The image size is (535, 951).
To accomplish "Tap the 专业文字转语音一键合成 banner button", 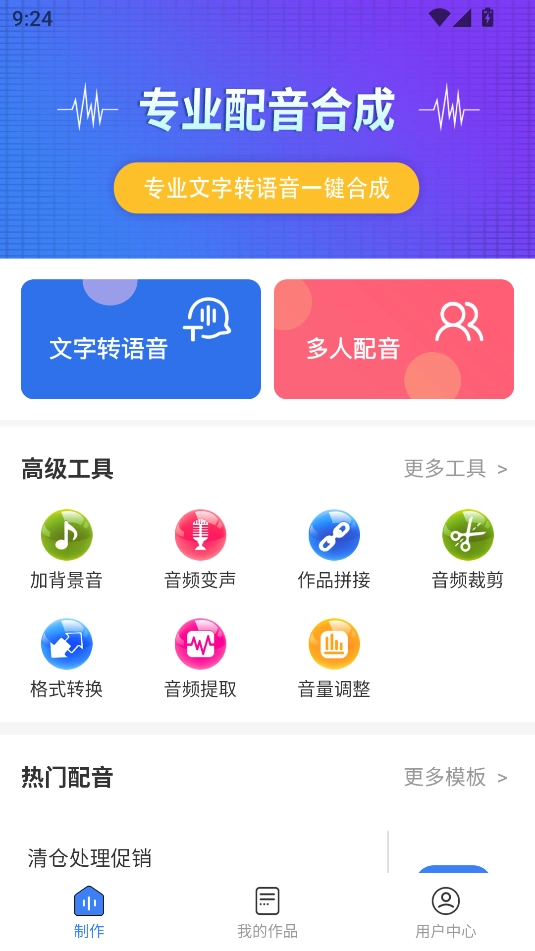I will [x=266, y=188].
